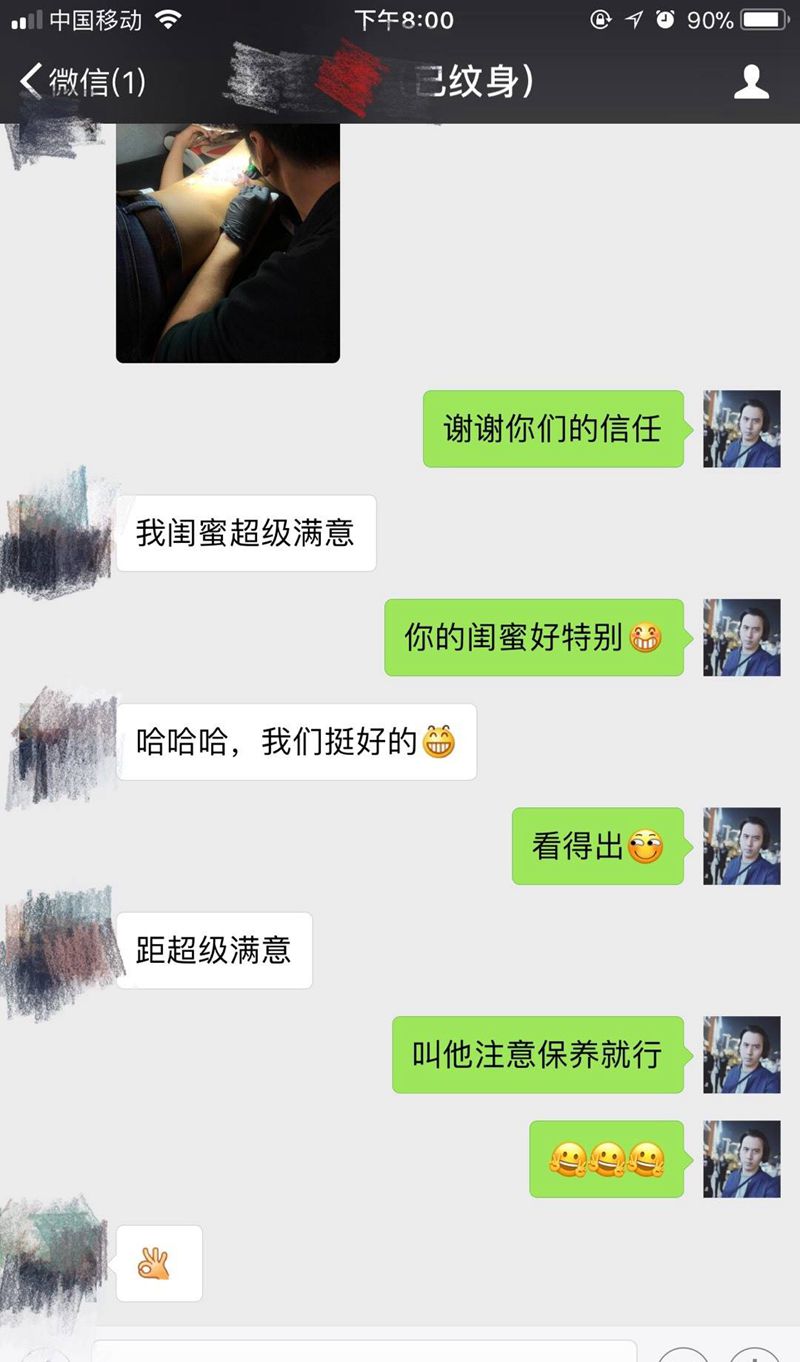Tap the contact avatar beside 距超级满意
This screenshot has height=1362, width=800.
60,950
